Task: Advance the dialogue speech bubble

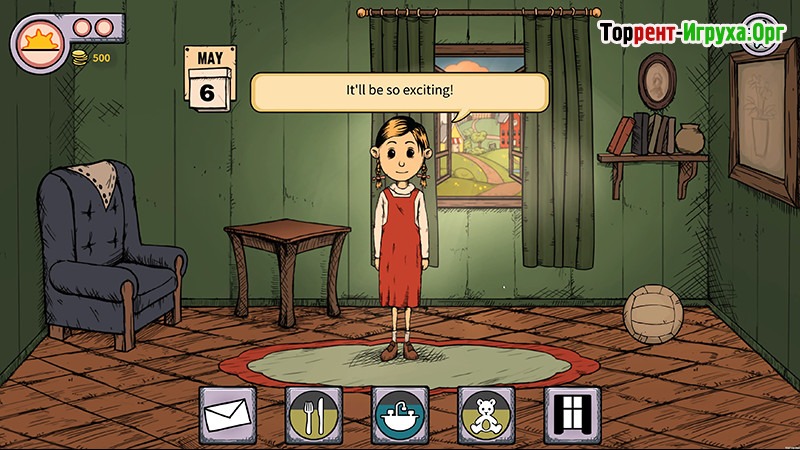Action: [400, 92]
